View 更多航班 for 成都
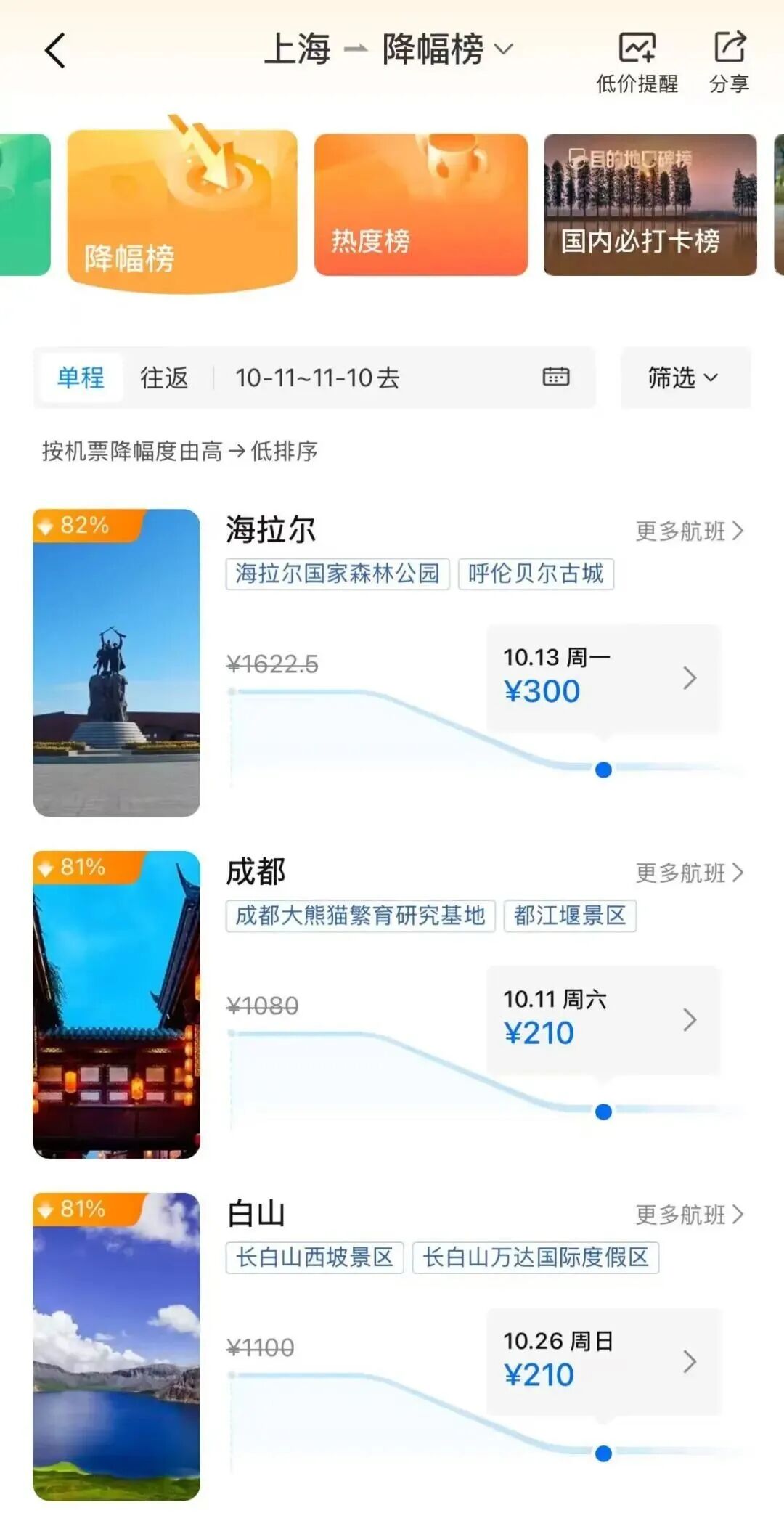 coord(689,873)
